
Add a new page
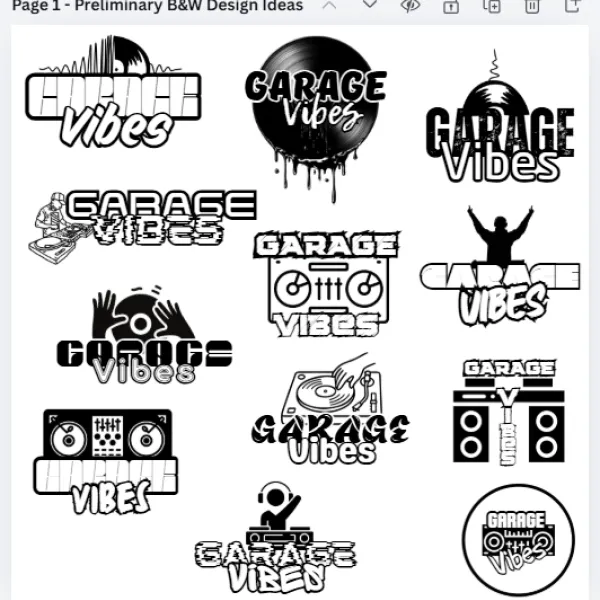(x=572, y=6)
